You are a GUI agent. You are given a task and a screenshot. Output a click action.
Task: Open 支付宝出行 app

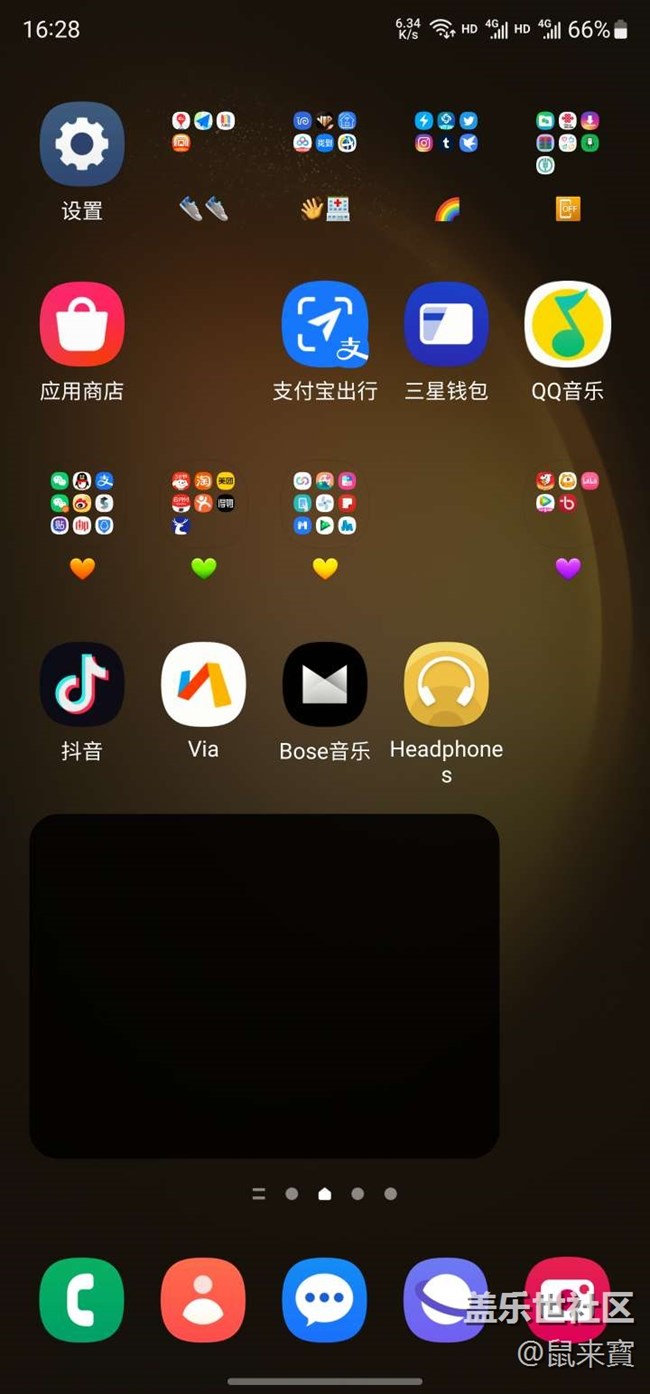click(325, 325)
